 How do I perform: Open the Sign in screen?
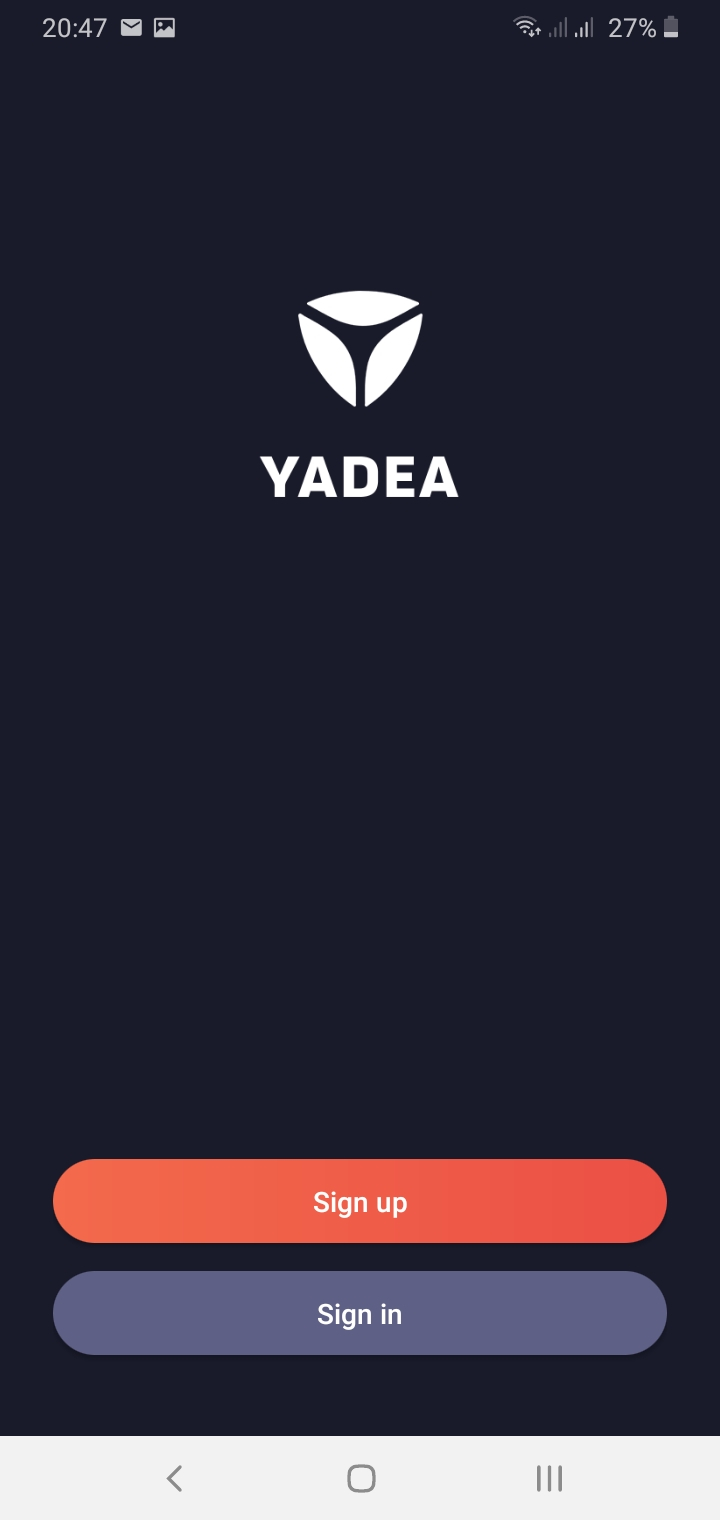[x=360, y=1313]
